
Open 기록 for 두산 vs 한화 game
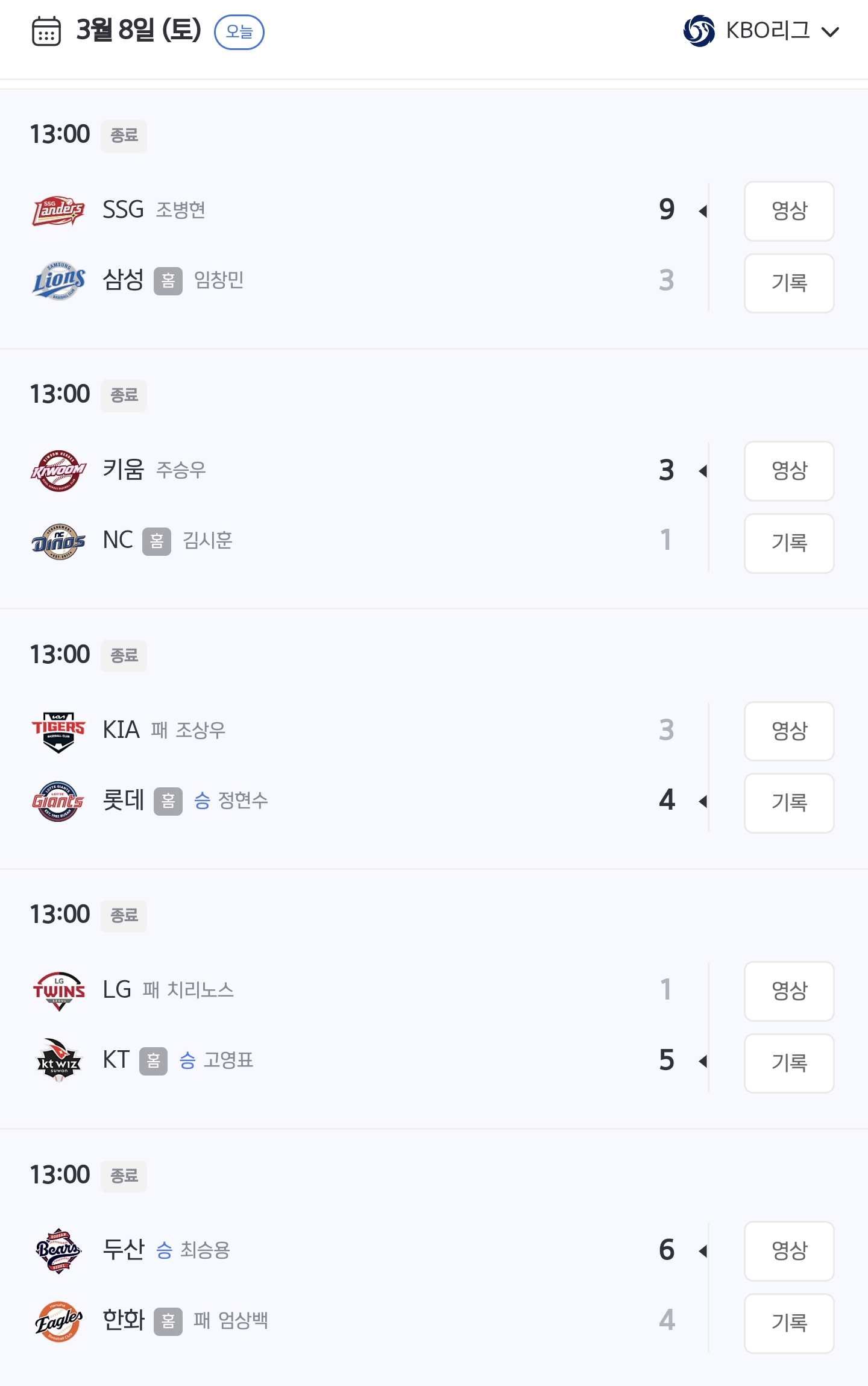click(x=788, y=1323)
